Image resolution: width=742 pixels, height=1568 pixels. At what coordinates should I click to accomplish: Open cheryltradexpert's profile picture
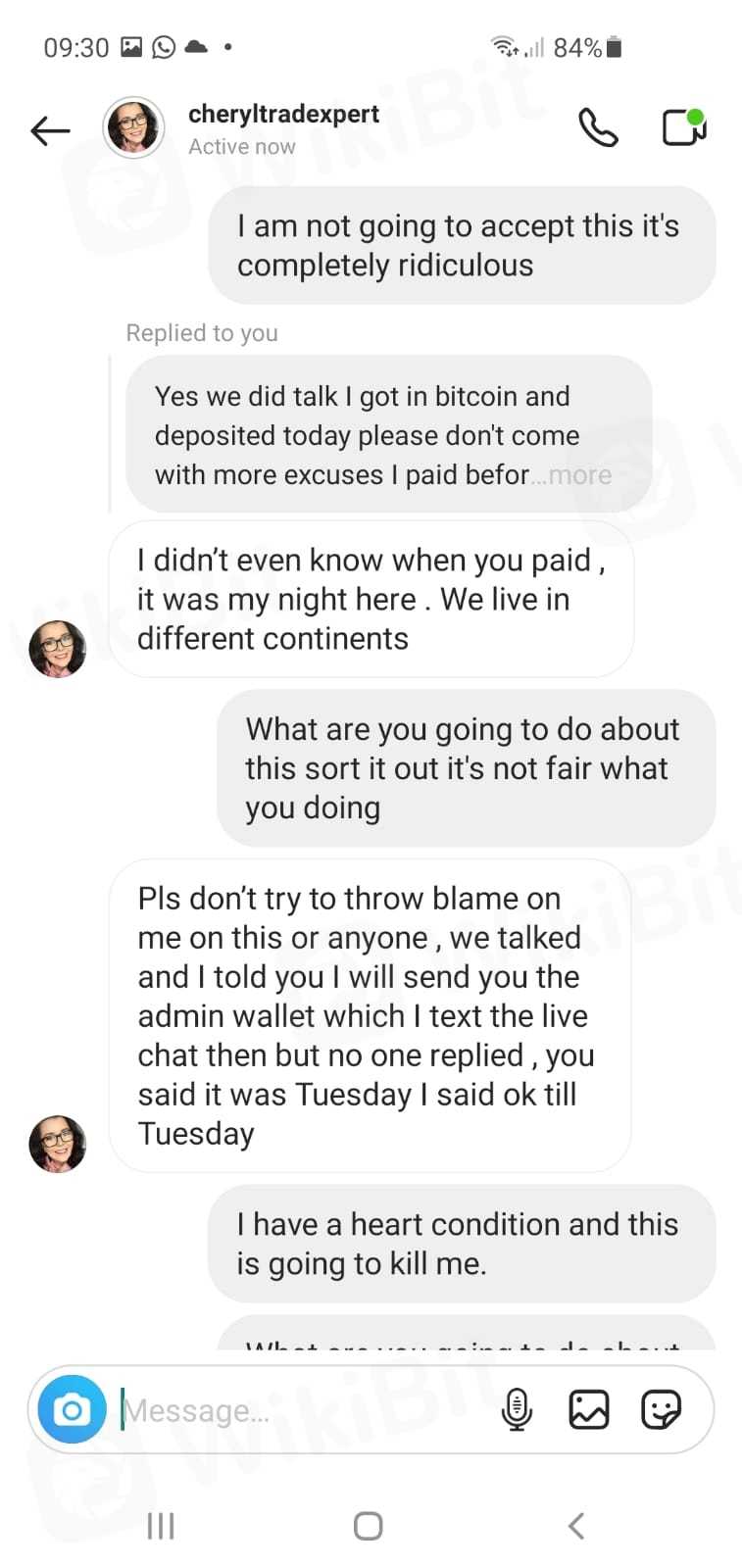(133, 127)
